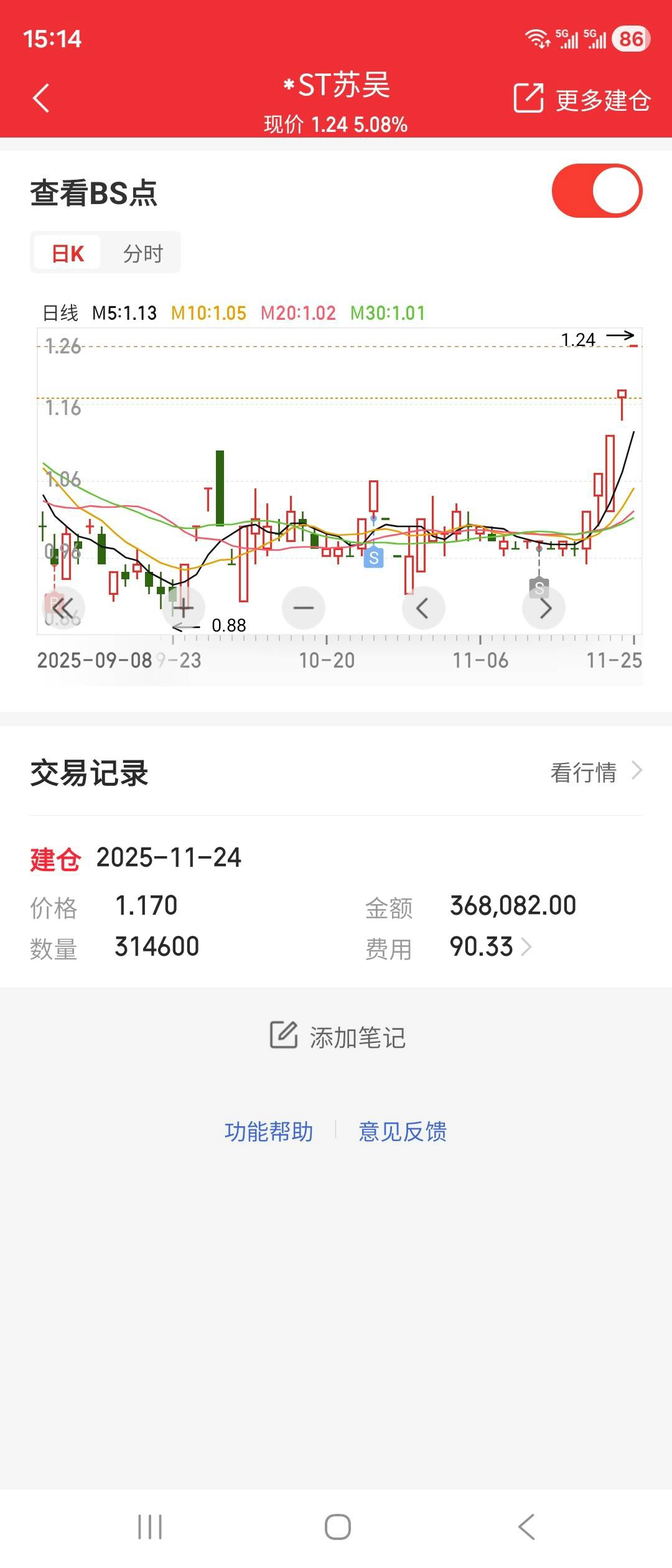This screenshot has width=672, height=1568.
Task: Turn off the 查看BS点 switch
Action: [x=597, y=191]
